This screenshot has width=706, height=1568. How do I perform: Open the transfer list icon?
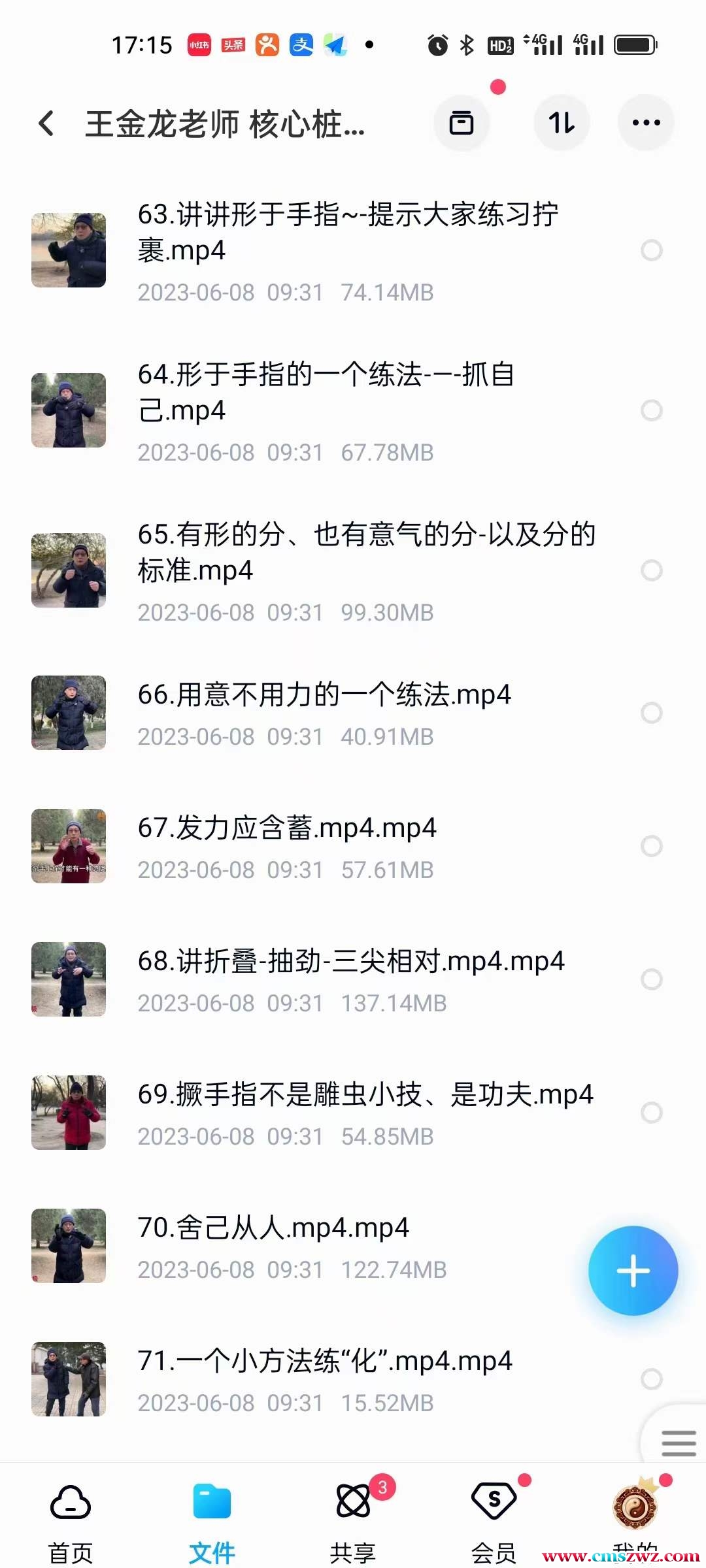click(462, 123)
